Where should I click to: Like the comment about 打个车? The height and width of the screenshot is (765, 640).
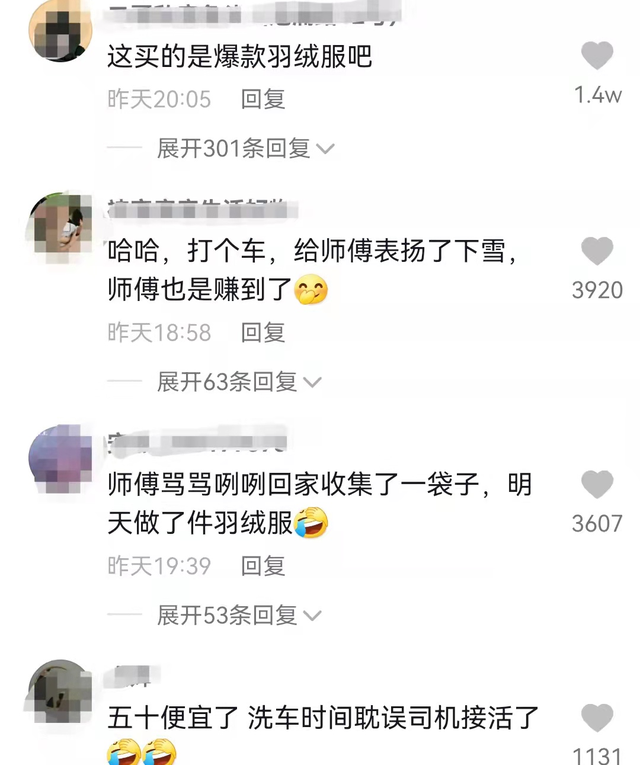point(597,251)
